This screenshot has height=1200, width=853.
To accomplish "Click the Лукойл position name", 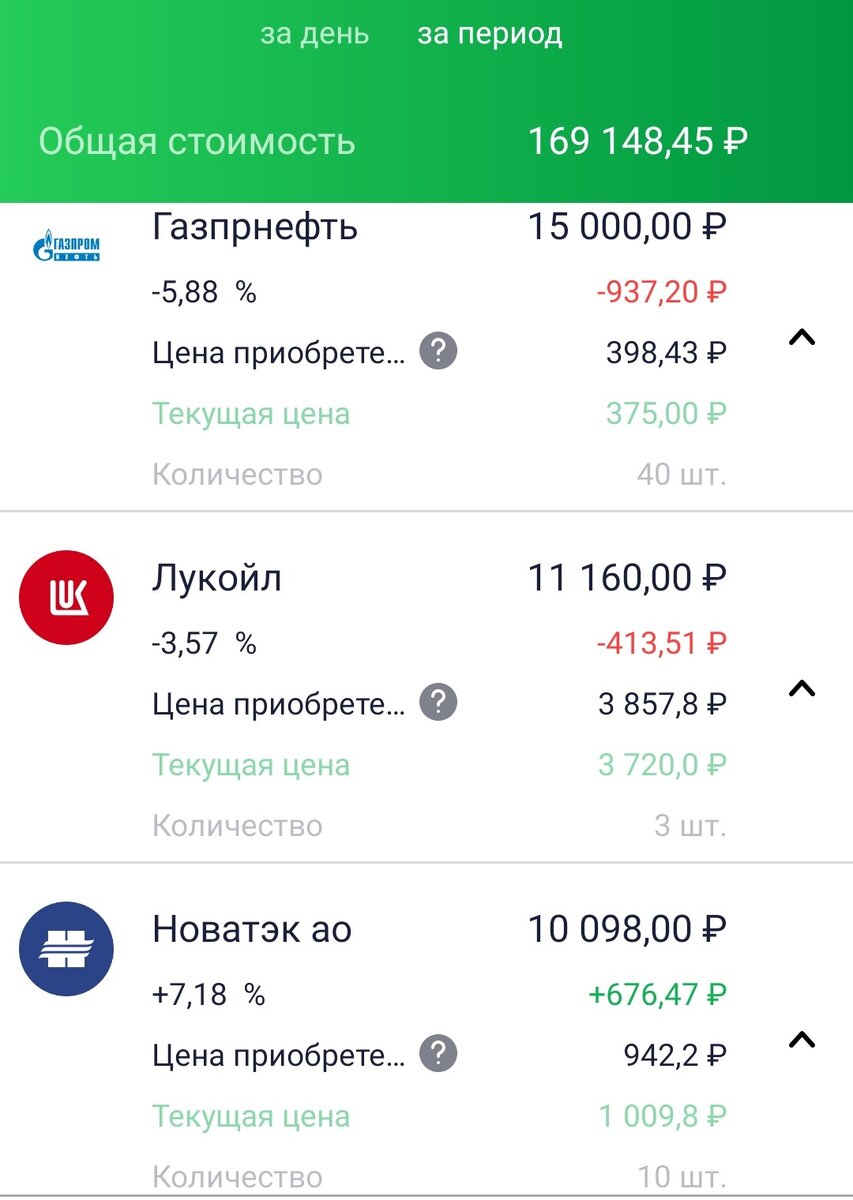I will (218, 577).
